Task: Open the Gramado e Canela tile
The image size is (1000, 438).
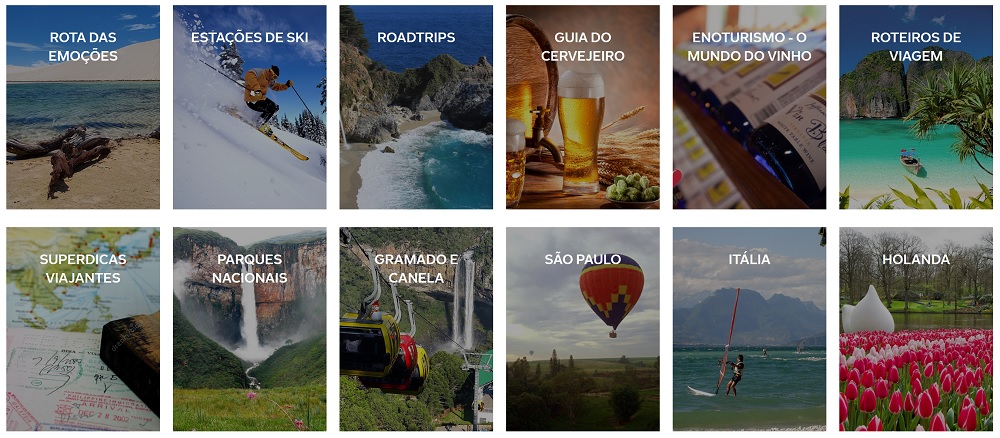Action: [x=415, y=329]
